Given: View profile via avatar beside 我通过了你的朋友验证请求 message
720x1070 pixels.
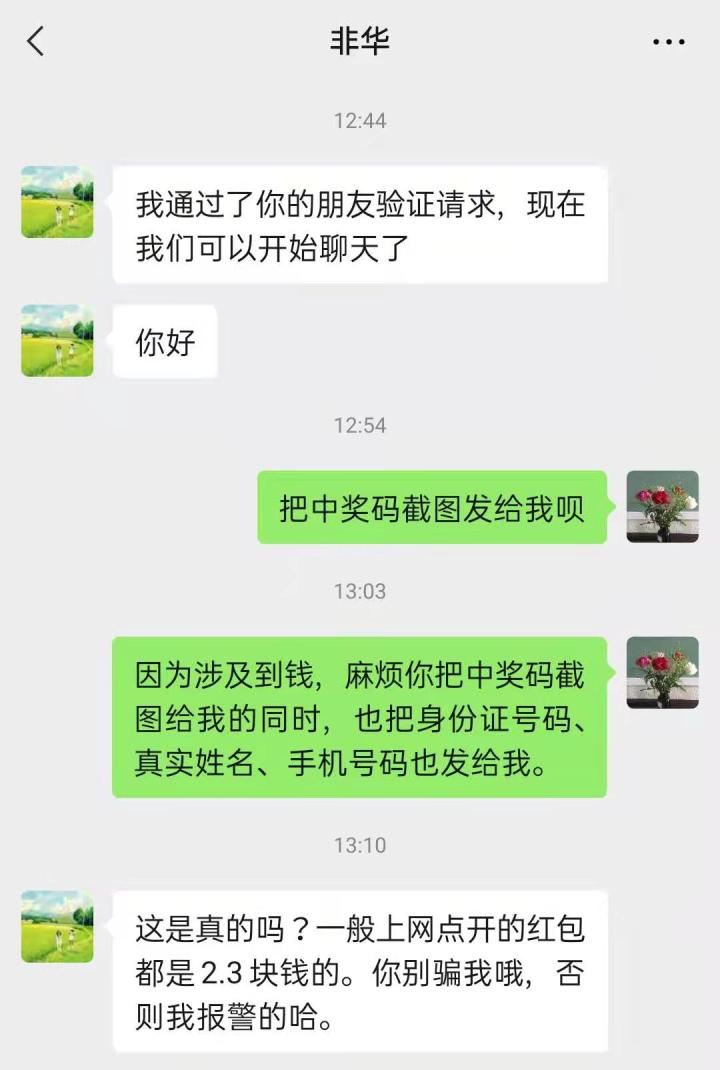Looking at the screenshot, I should (57, 202).
